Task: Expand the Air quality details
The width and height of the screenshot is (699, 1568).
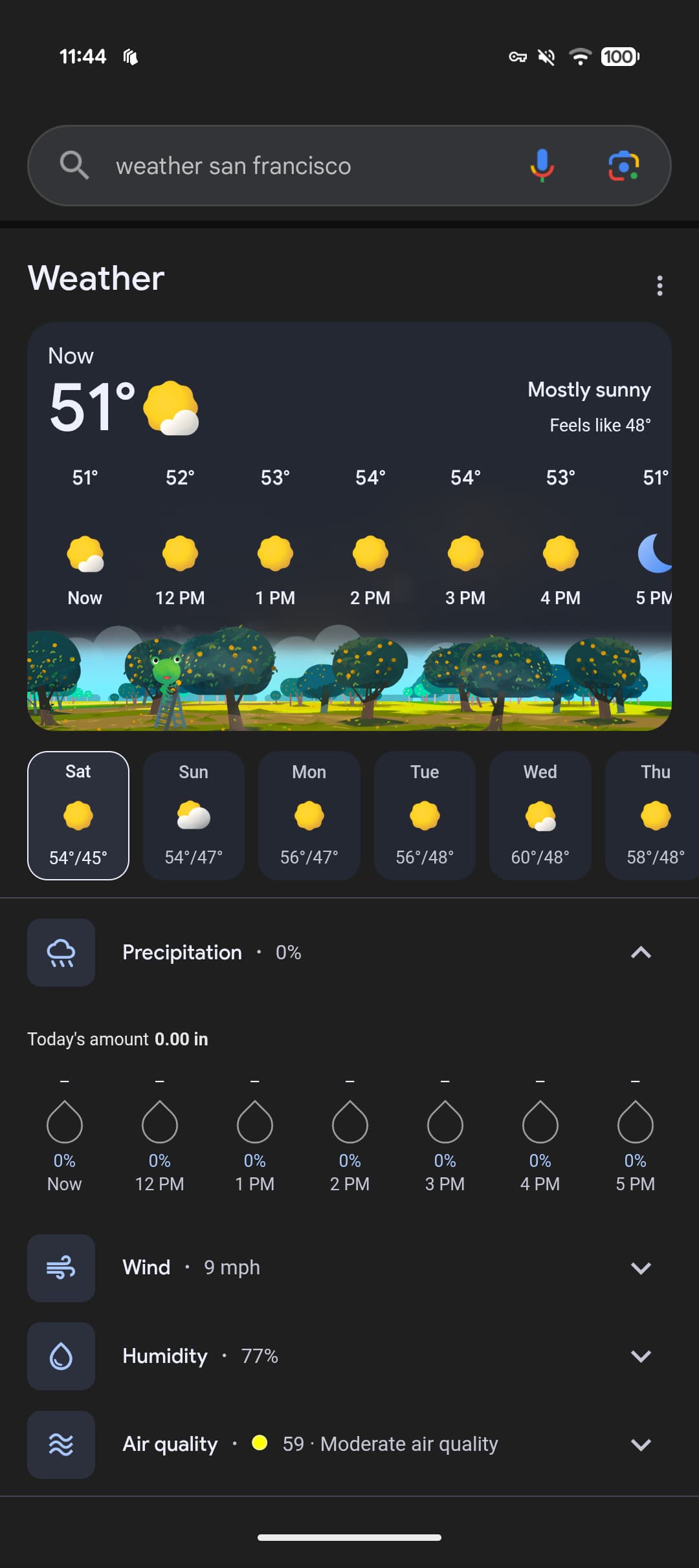Action: (x=640, y=1444)
